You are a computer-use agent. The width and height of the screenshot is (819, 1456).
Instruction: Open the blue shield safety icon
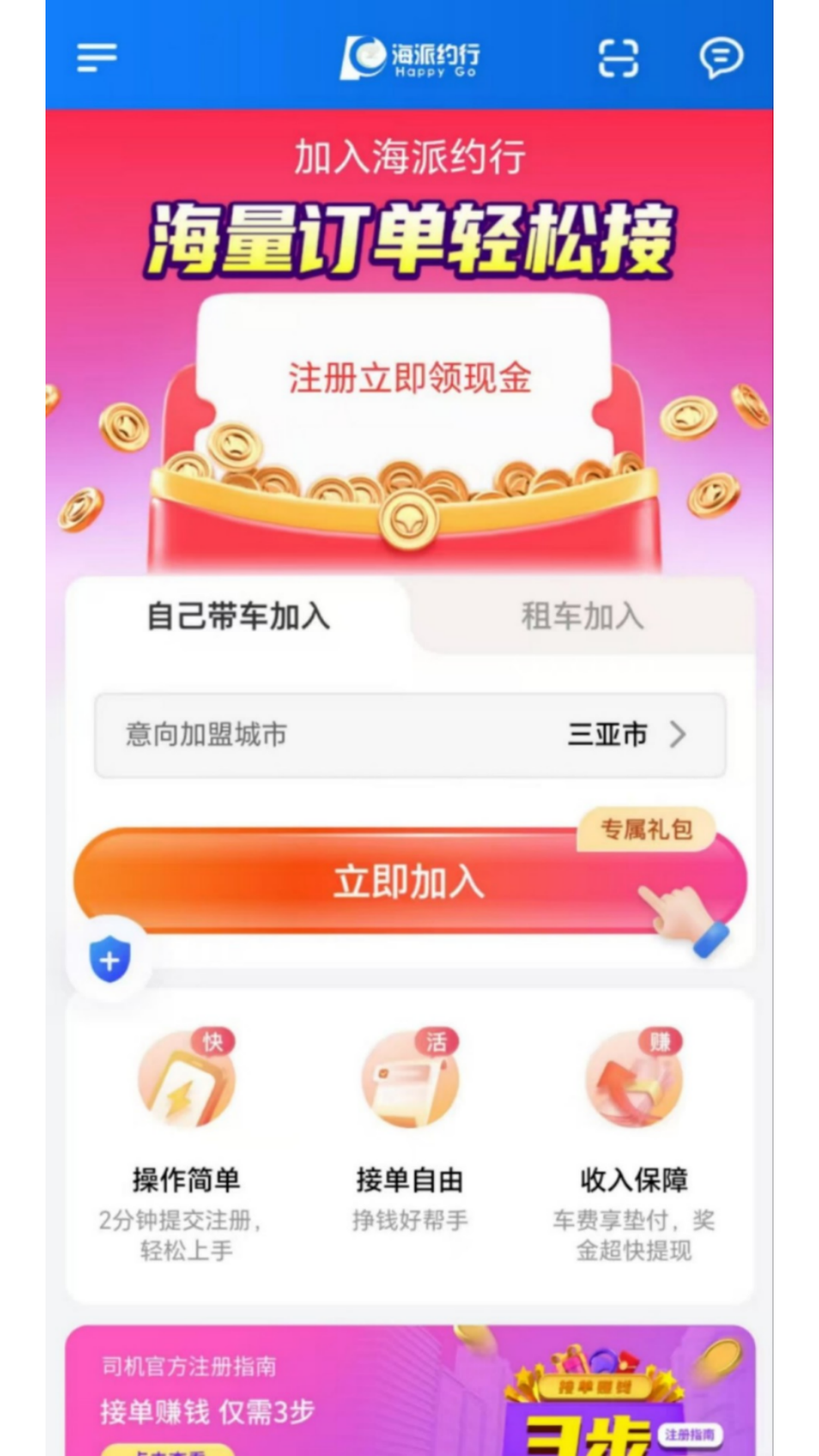pyautogui.click(x=111, y=960)
